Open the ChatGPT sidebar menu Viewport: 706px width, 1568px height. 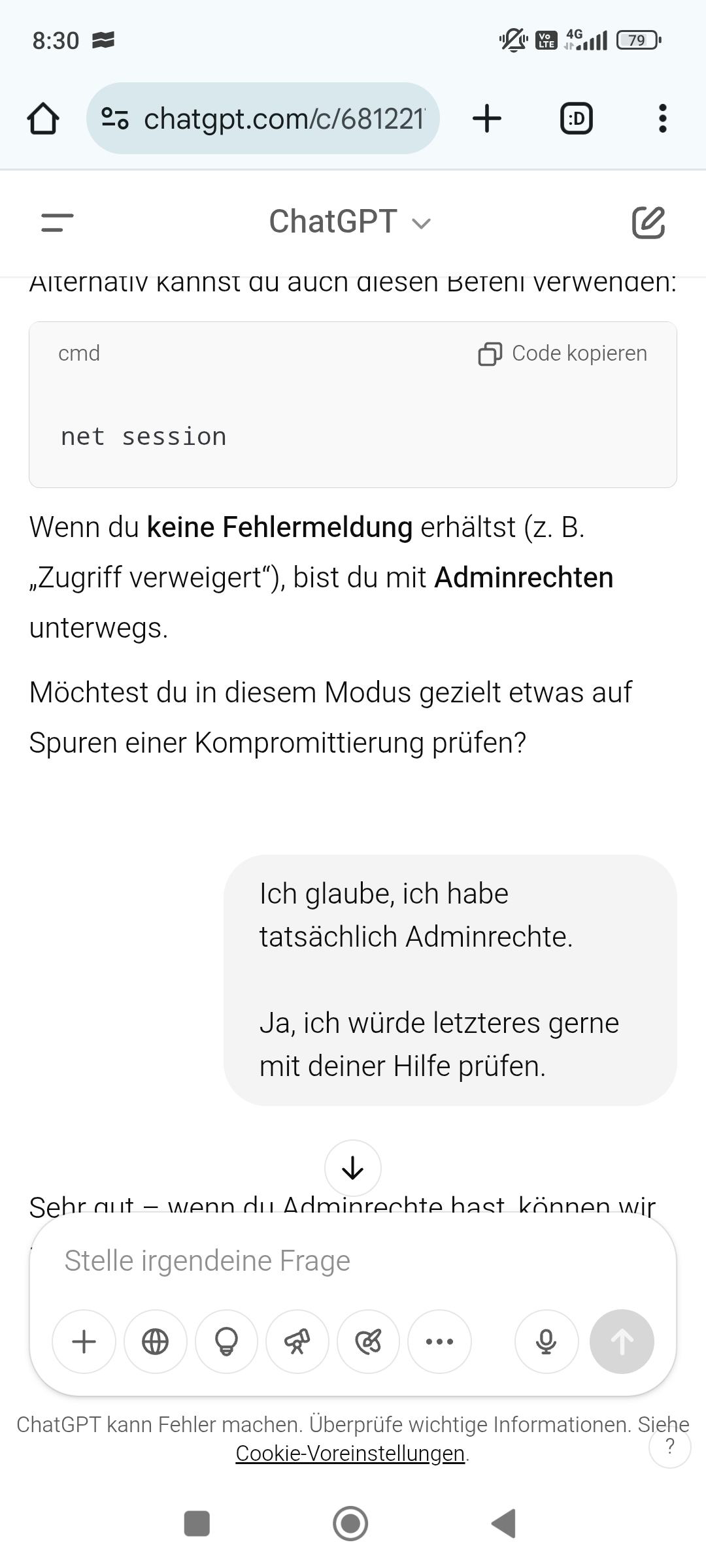(x=58, y=222)
